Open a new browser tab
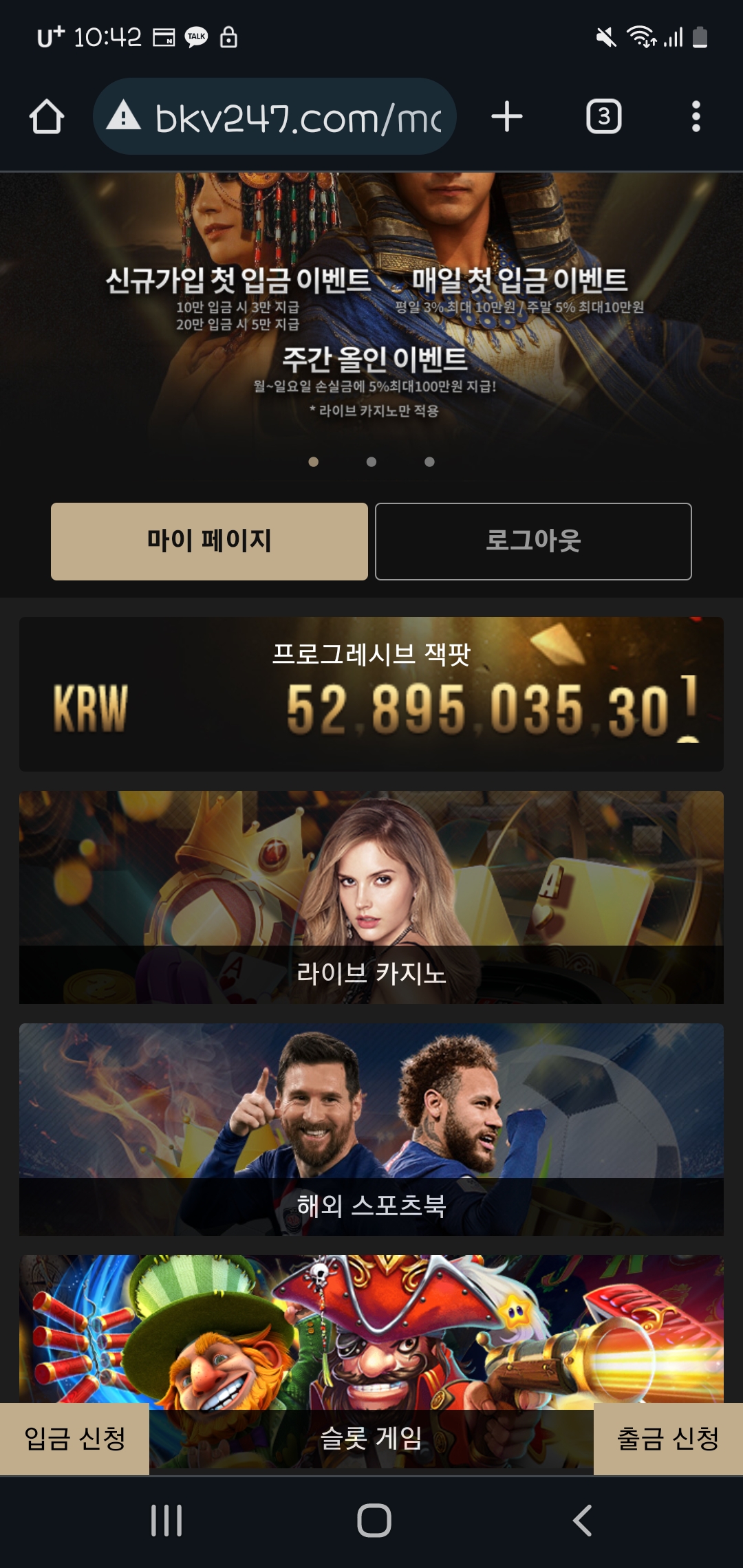The image size is (743, 1568). (507, 117)
